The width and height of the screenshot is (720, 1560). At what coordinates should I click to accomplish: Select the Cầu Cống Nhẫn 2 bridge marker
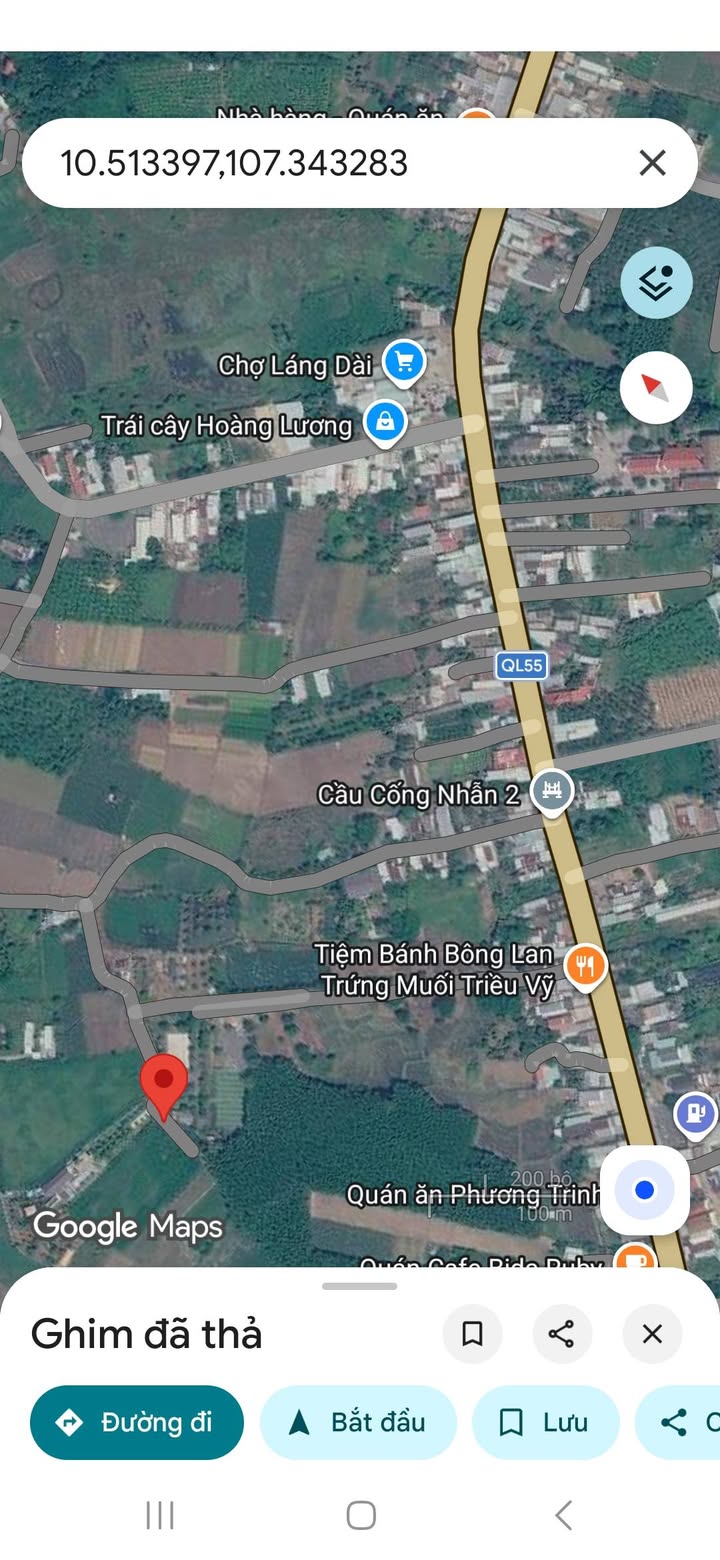pos(551,792)
